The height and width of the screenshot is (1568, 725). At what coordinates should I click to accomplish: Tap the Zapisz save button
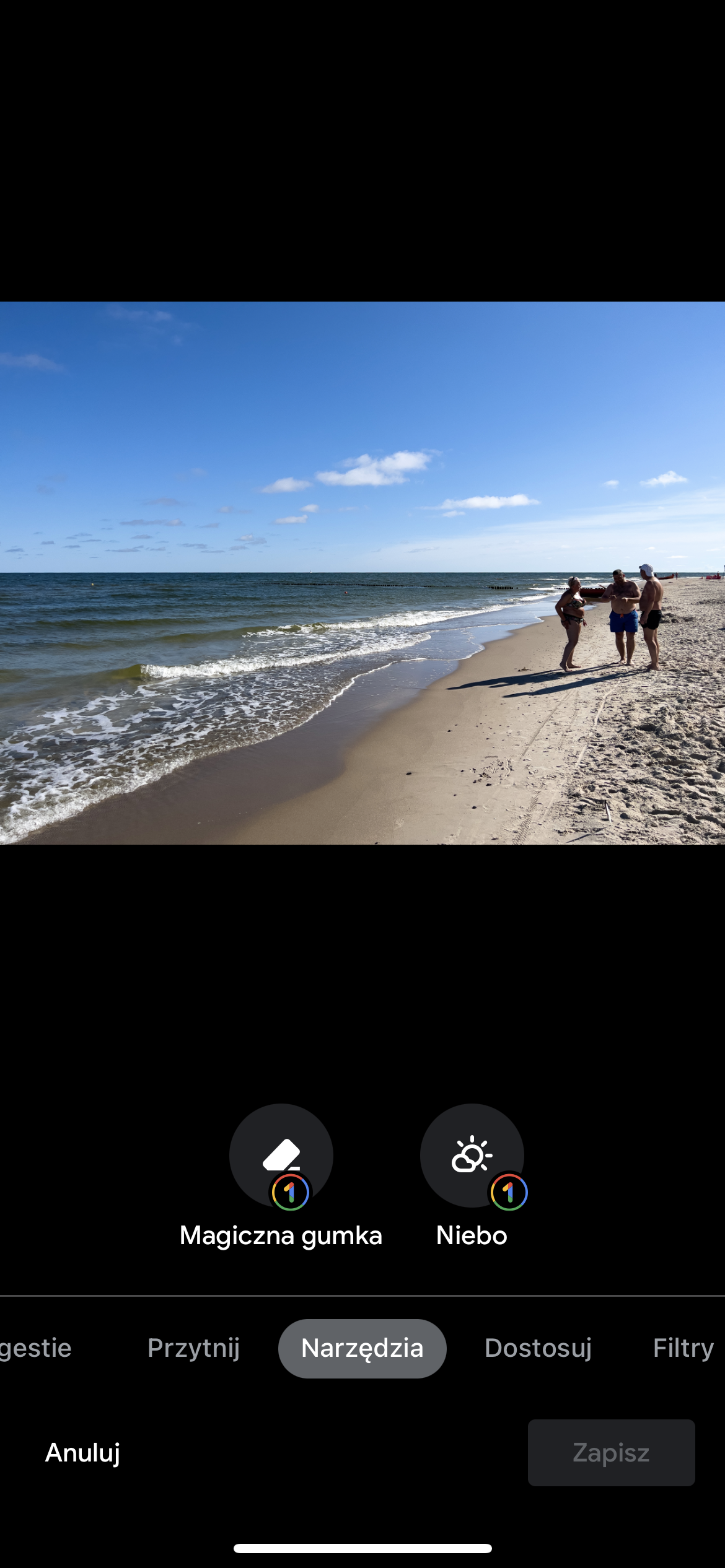(x=611, y=1452)
